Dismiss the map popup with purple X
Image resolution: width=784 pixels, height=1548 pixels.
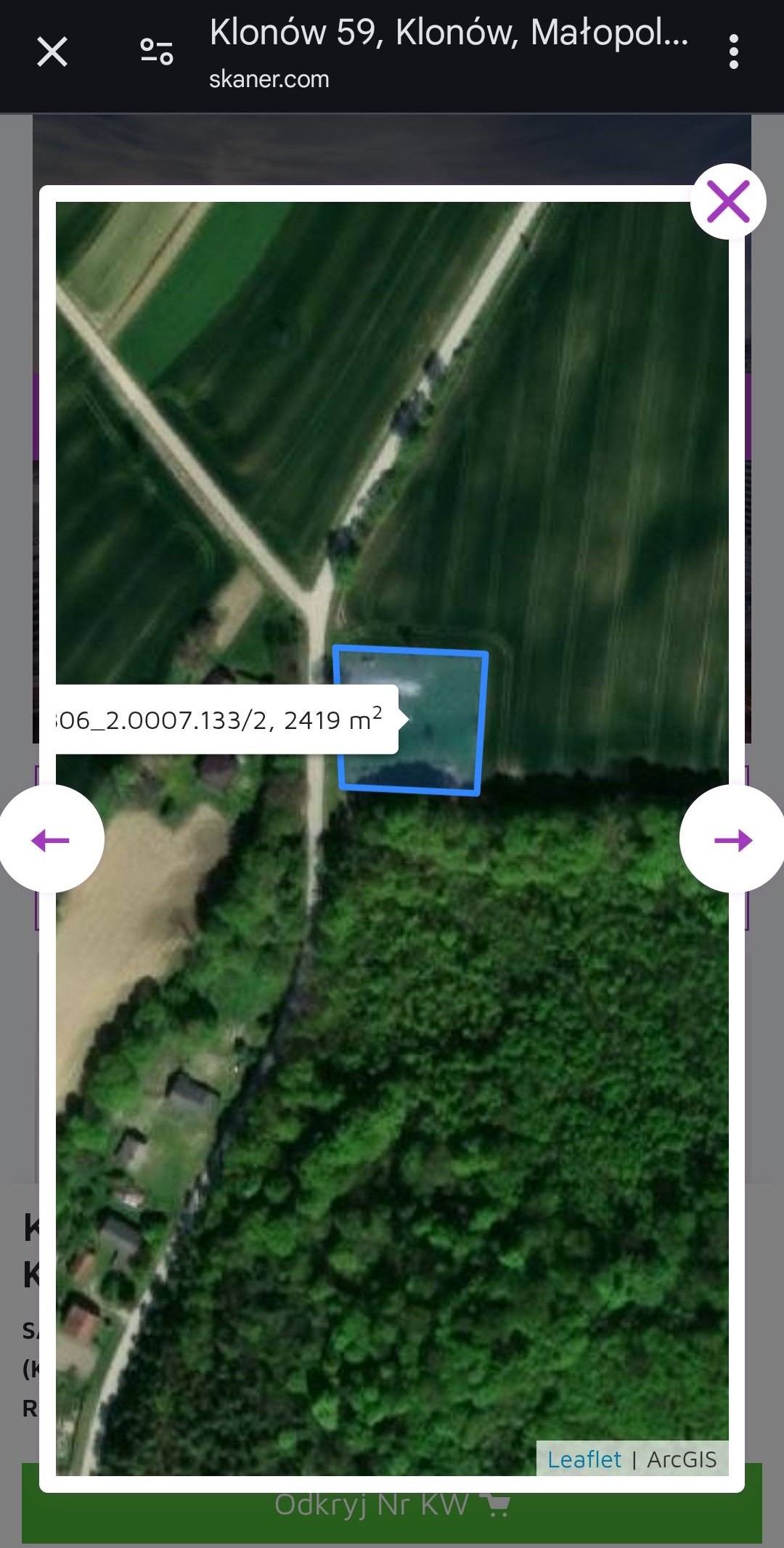click(728, 202)
